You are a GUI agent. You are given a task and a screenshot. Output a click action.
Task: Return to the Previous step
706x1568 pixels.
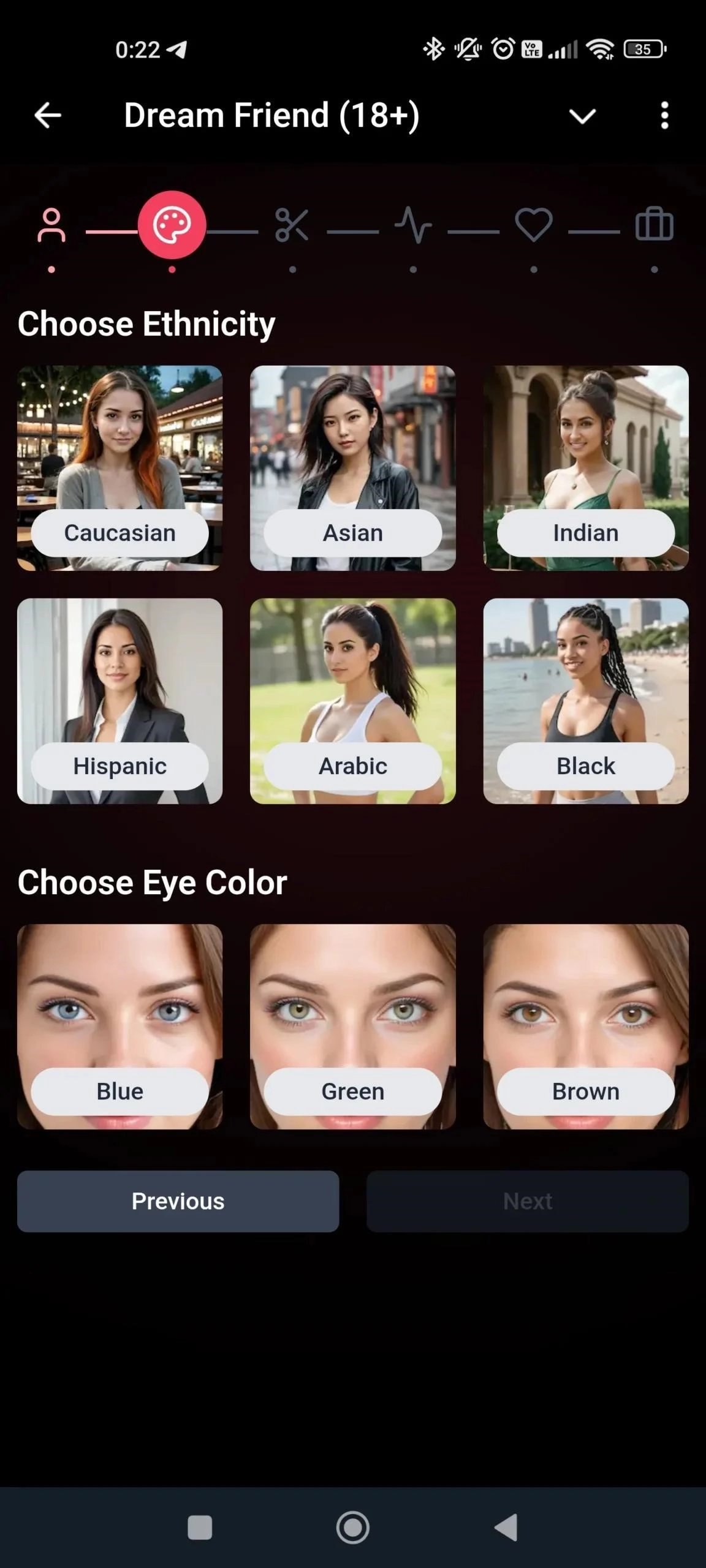[x=178, y=1201]
